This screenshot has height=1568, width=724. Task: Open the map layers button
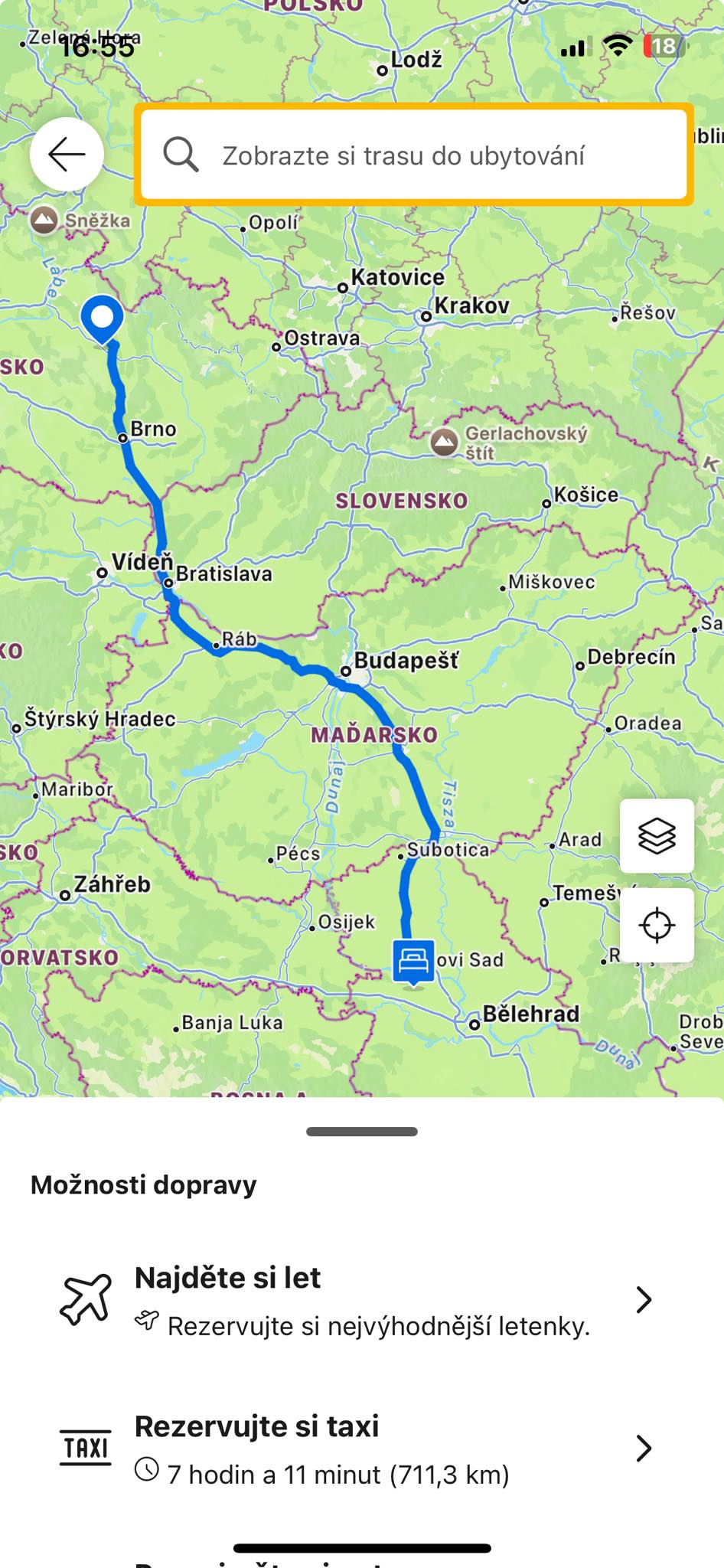[x=657, y=835]
